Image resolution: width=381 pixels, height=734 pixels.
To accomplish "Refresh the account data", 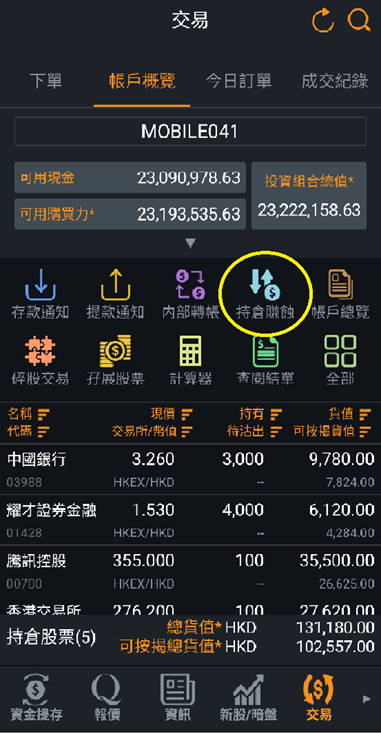I will (x=323, y=21).
